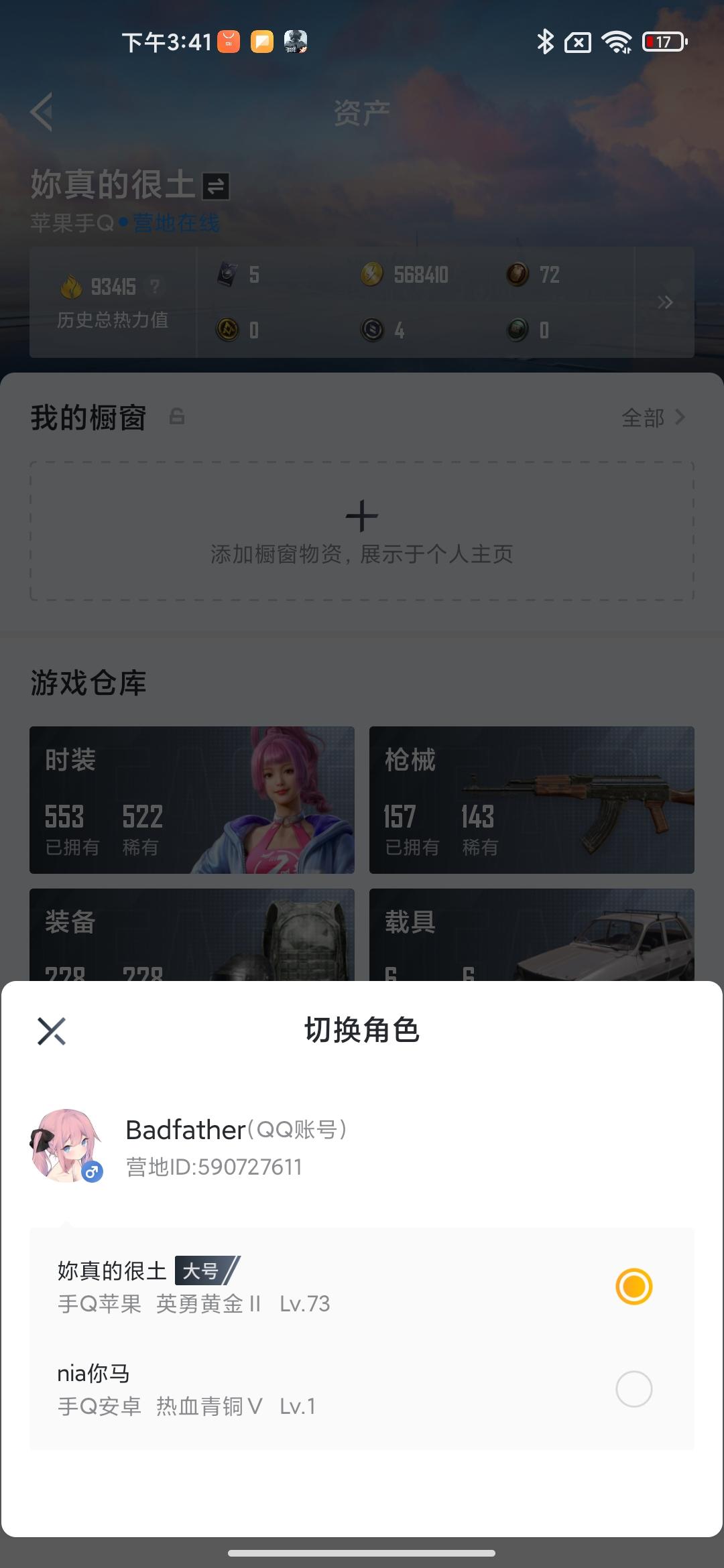
Task: Open the heat value help question mark
Action: click(x=156, y=286)
